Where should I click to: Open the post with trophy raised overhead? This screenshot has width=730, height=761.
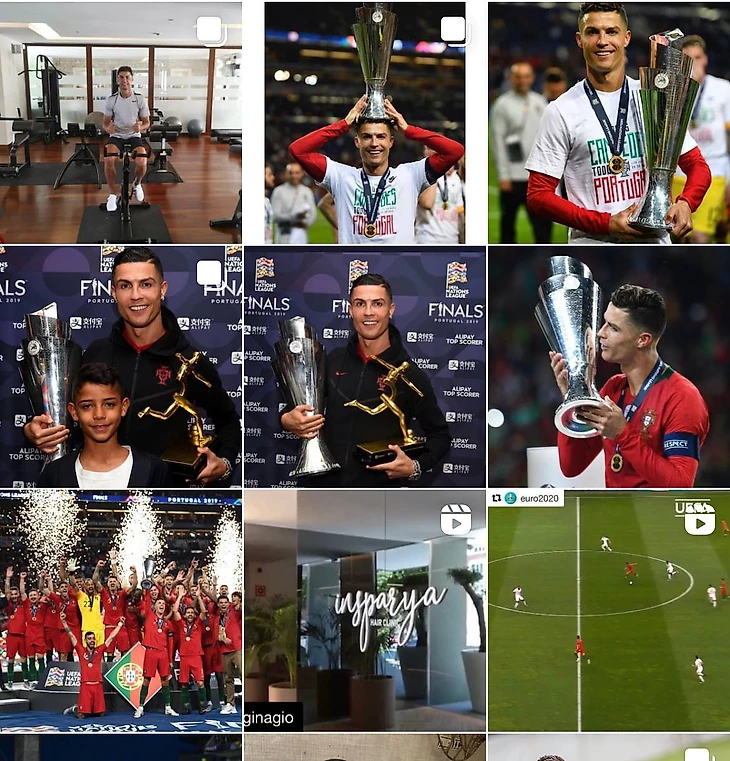[364, 122]
